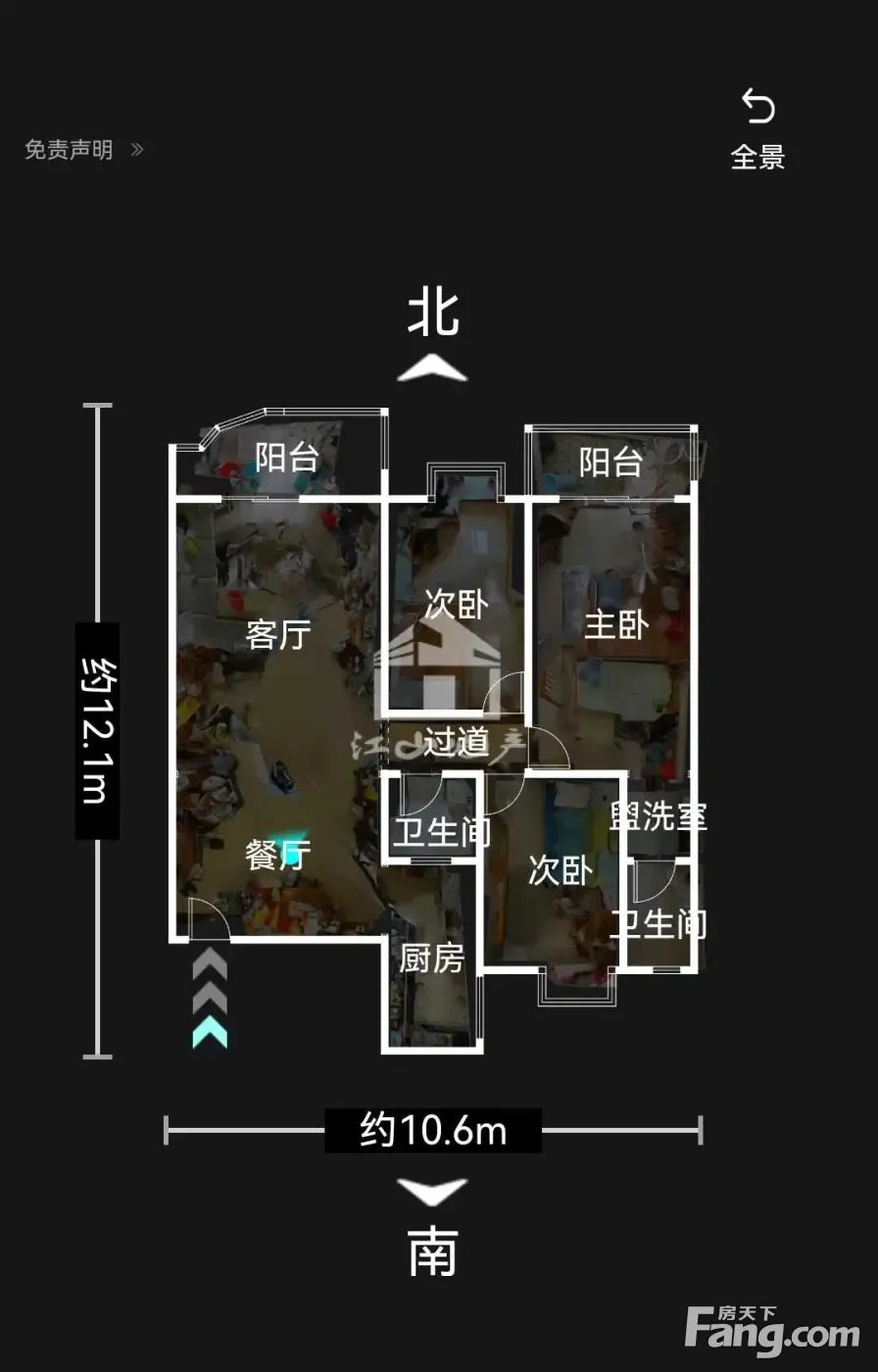Open the 免责声明 disclaimer link

[x=82, y=150]
